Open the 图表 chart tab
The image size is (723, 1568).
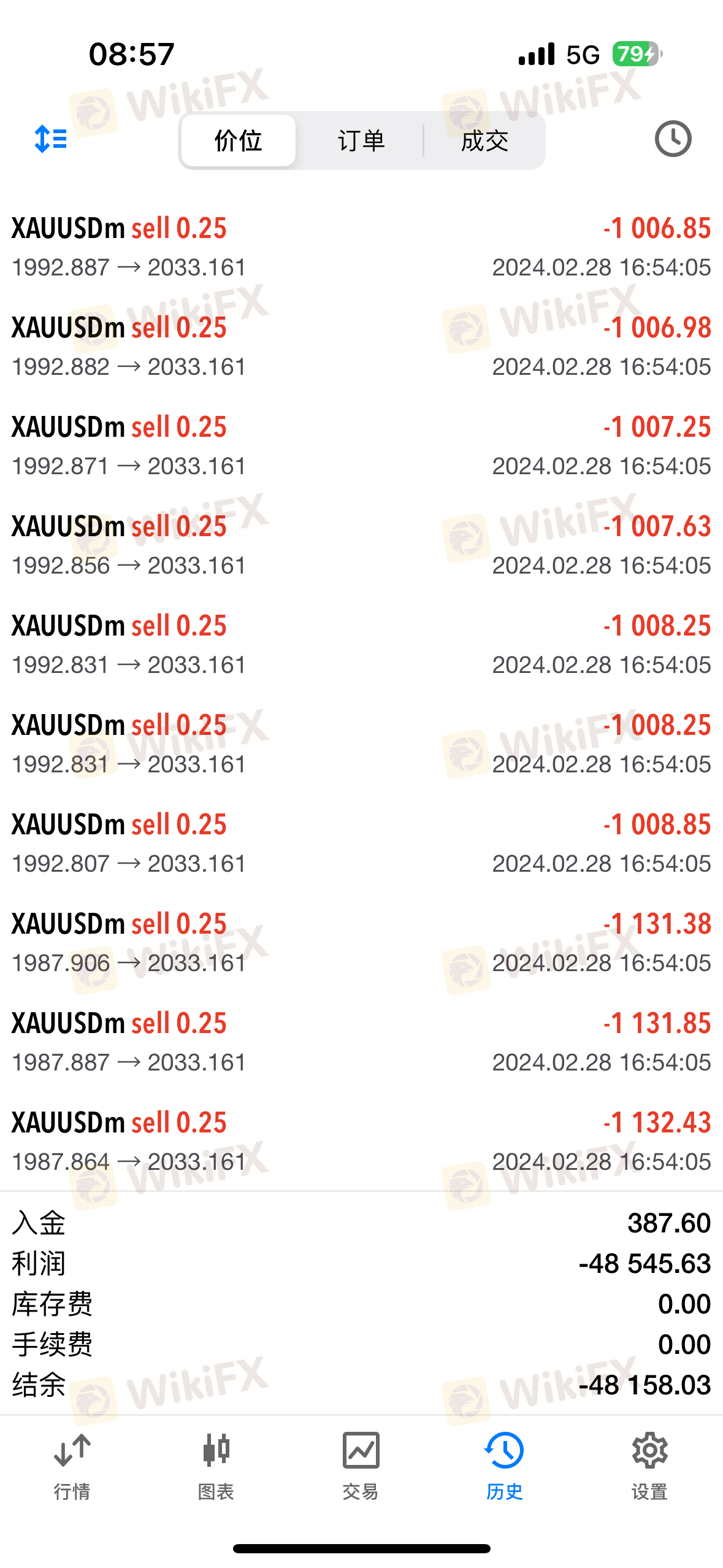tap(216, 1466)
